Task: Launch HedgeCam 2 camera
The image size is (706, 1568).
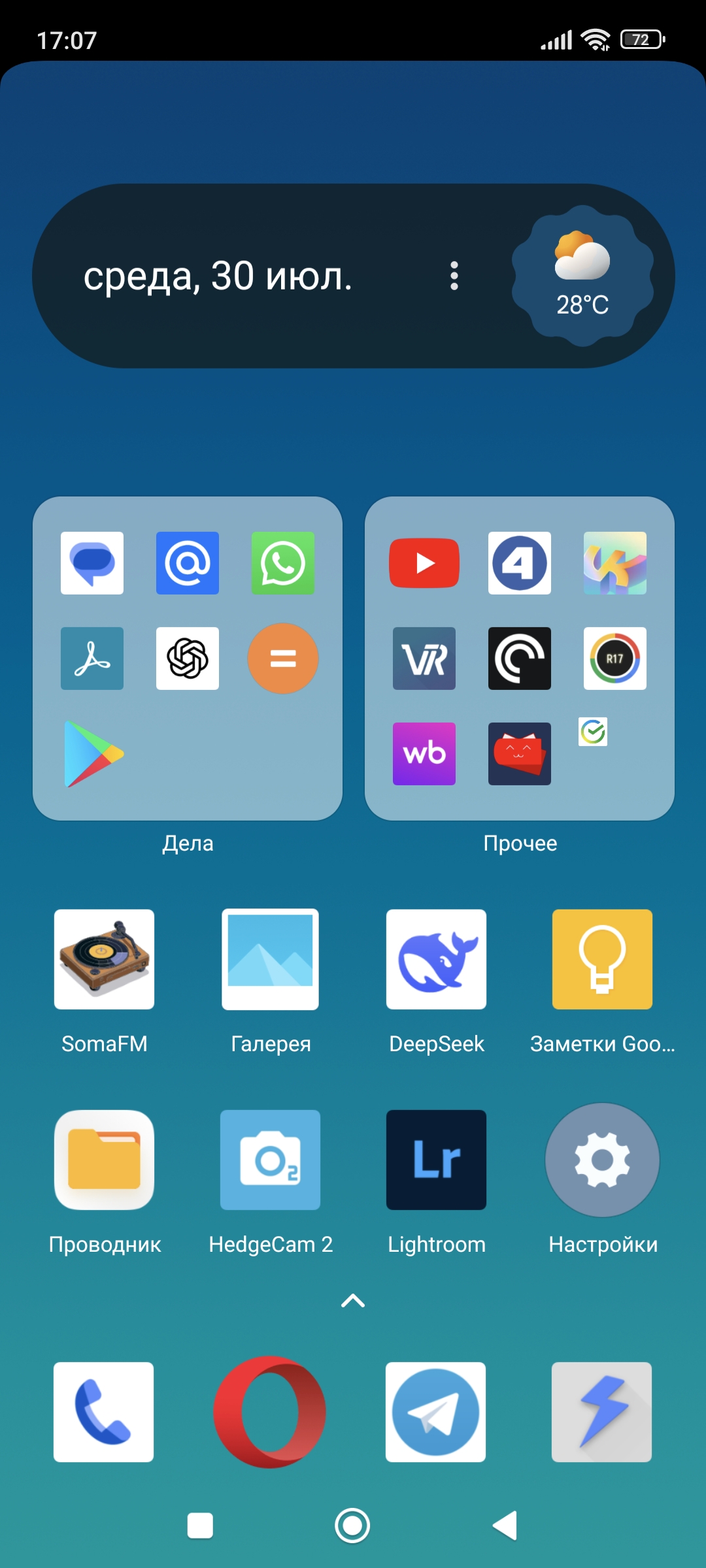Action: [270, 1160]
